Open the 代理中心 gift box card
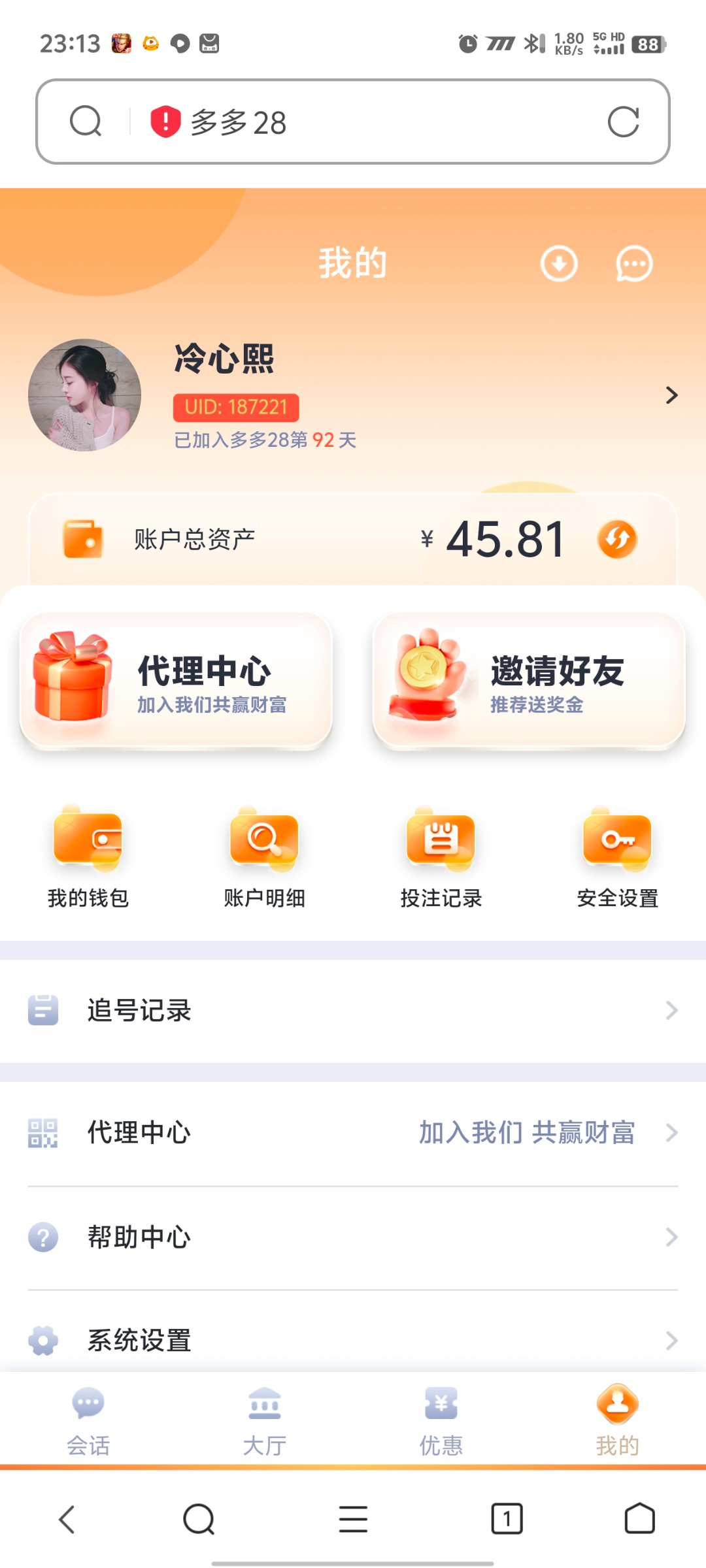Image resolution: width=706 pixels, height=1568 pixels. (176, 681)
